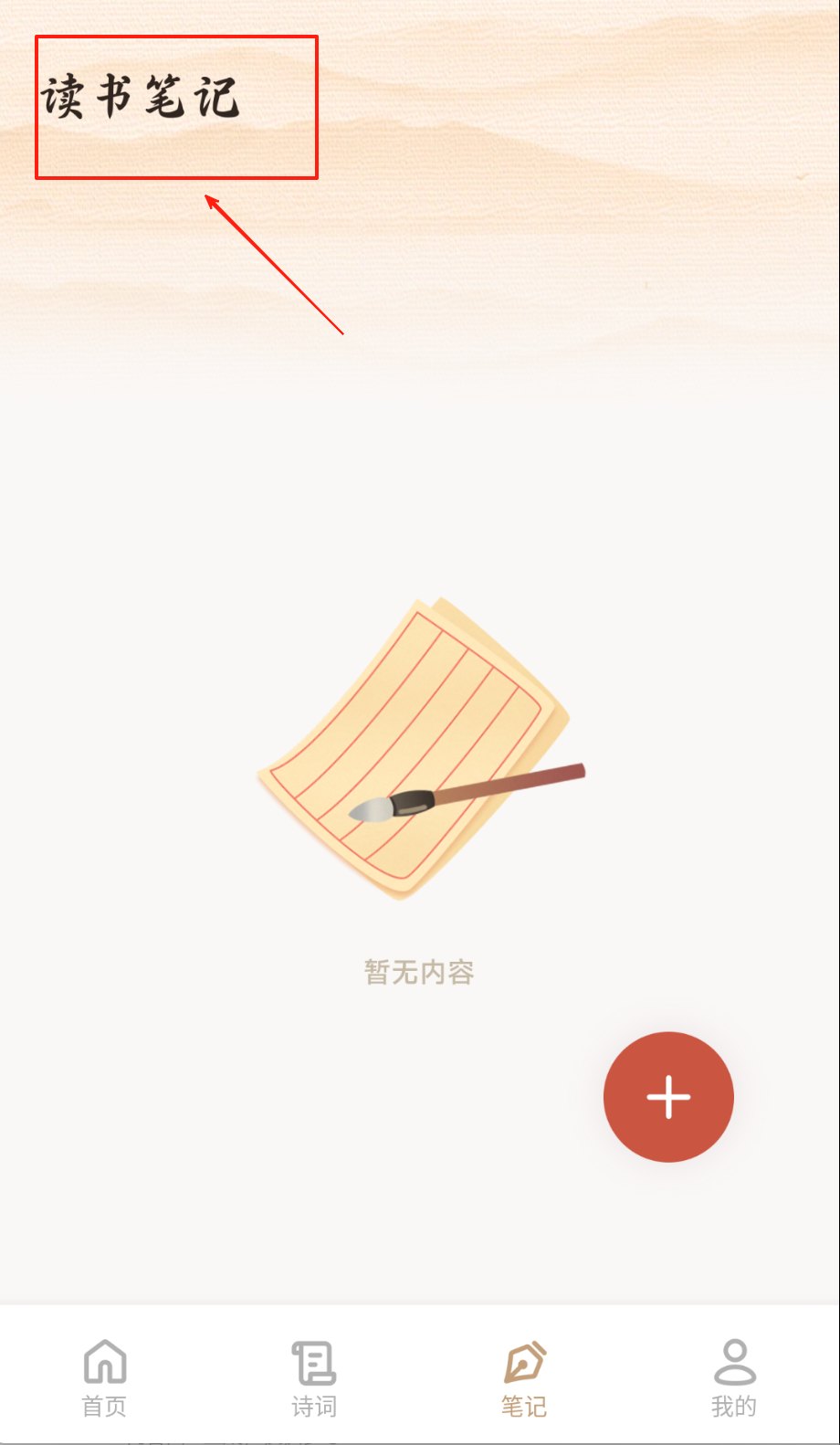The height and width of the screenshot is (1445, 840).
Task: Go to the 我的 tab
Action: pos(734,1377)
